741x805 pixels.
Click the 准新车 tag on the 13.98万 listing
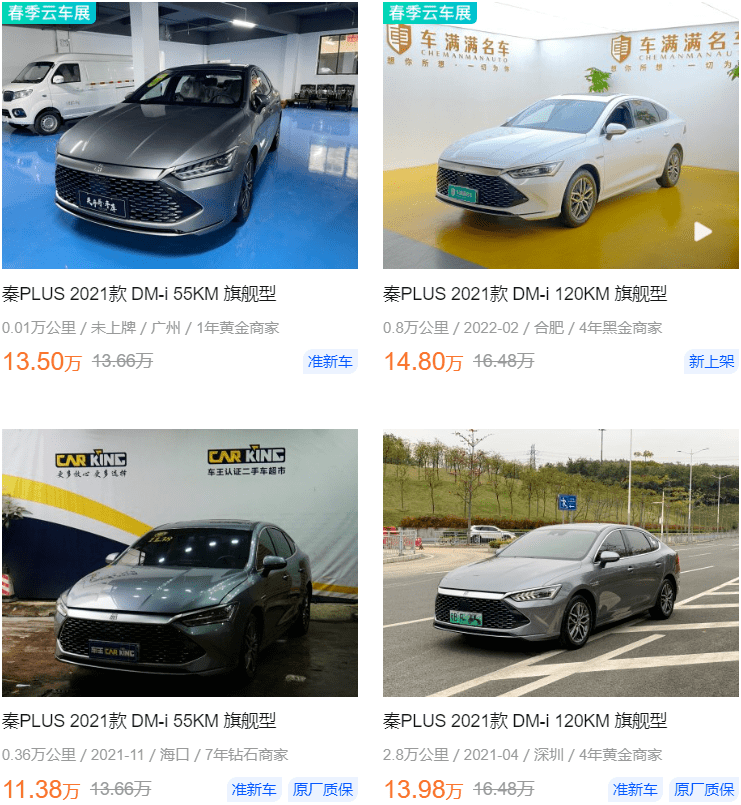coord(636,788)
